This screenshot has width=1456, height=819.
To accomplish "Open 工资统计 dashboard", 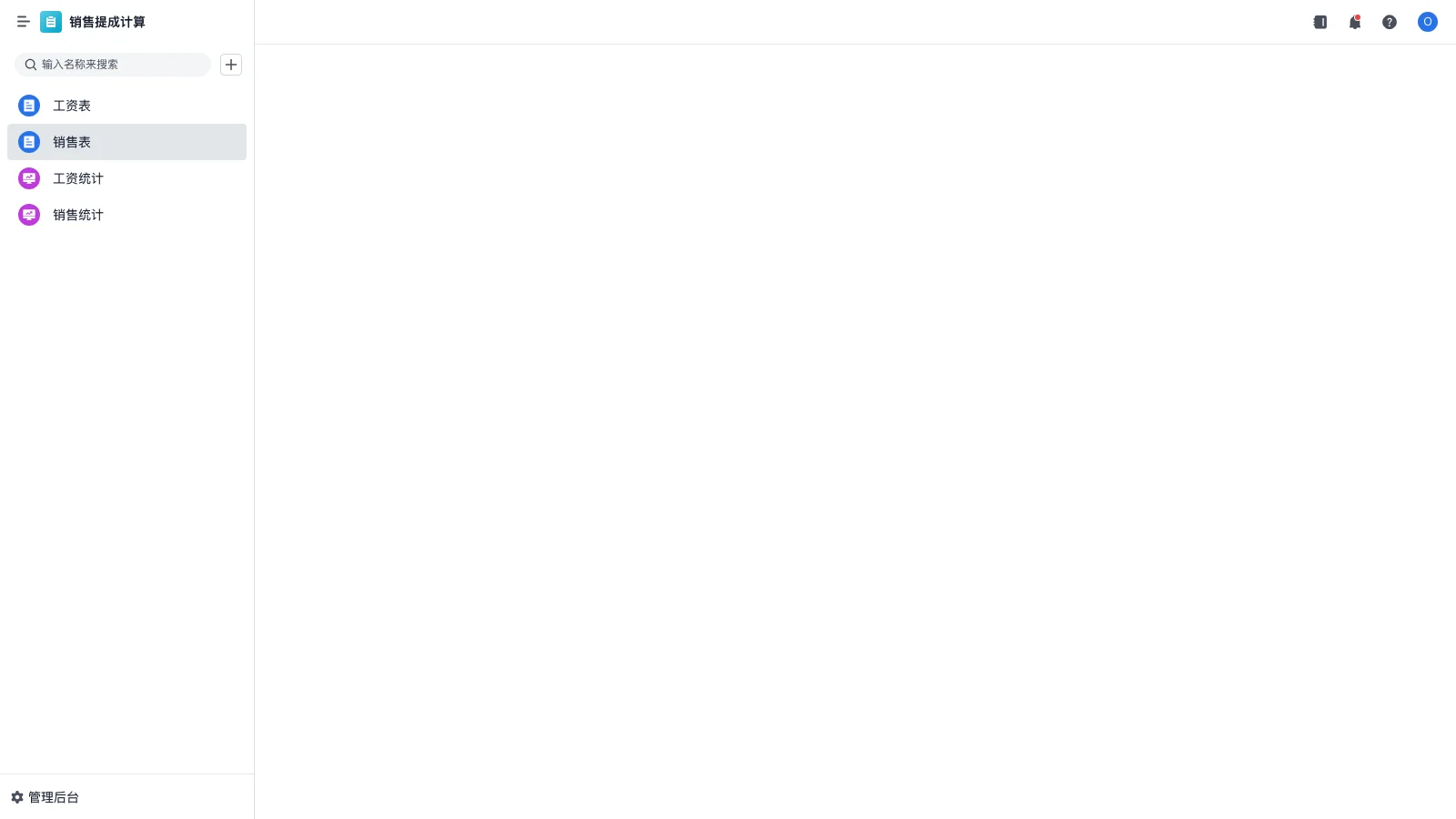I will click(78, 178).
